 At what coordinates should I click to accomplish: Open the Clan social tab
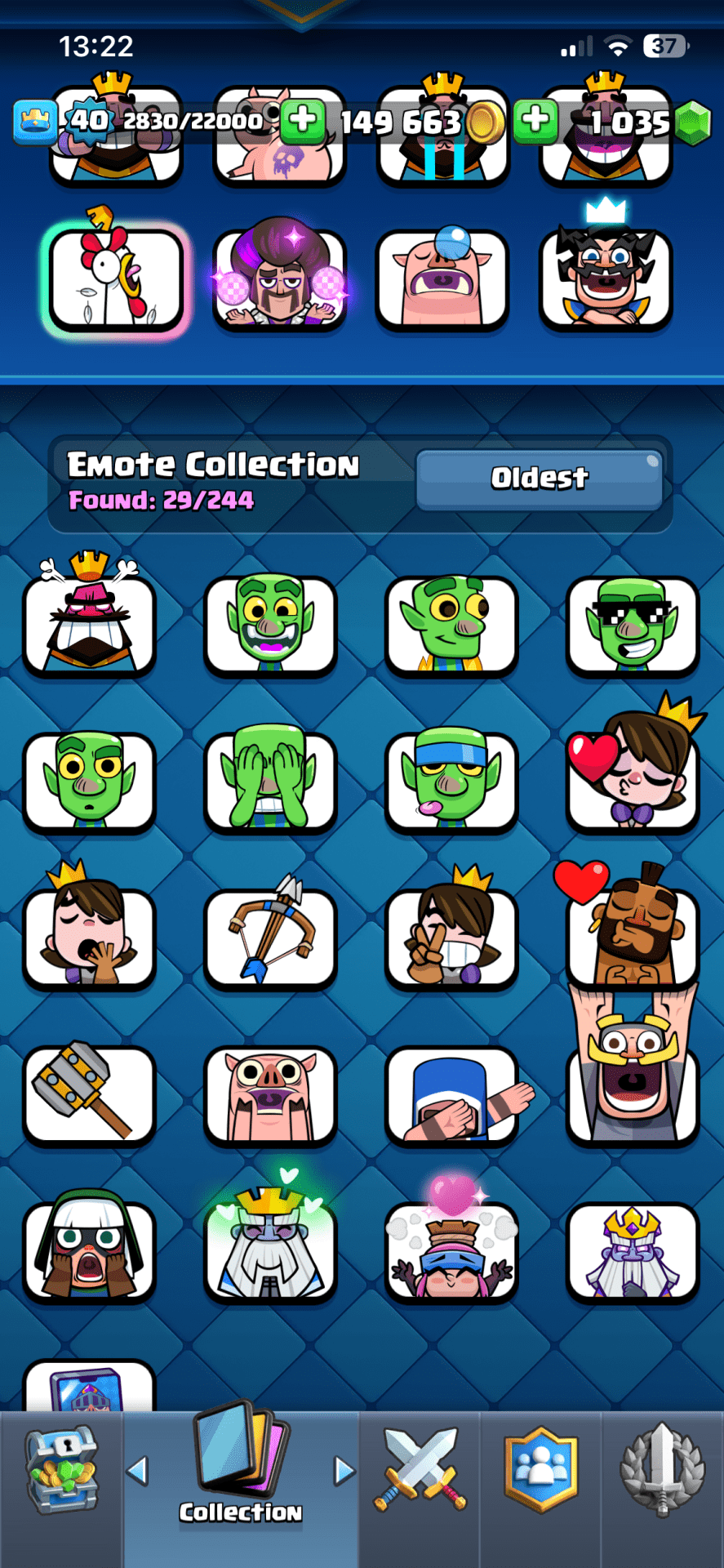[540, 1470]
